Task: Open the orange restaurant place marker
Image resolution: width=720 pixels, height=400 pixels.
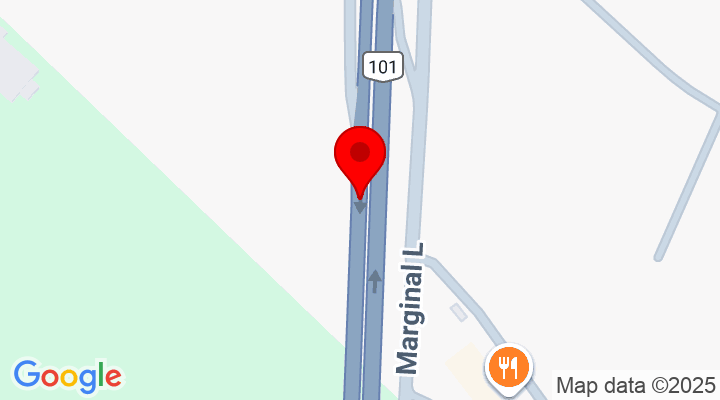Action: [x=509, y=366]
